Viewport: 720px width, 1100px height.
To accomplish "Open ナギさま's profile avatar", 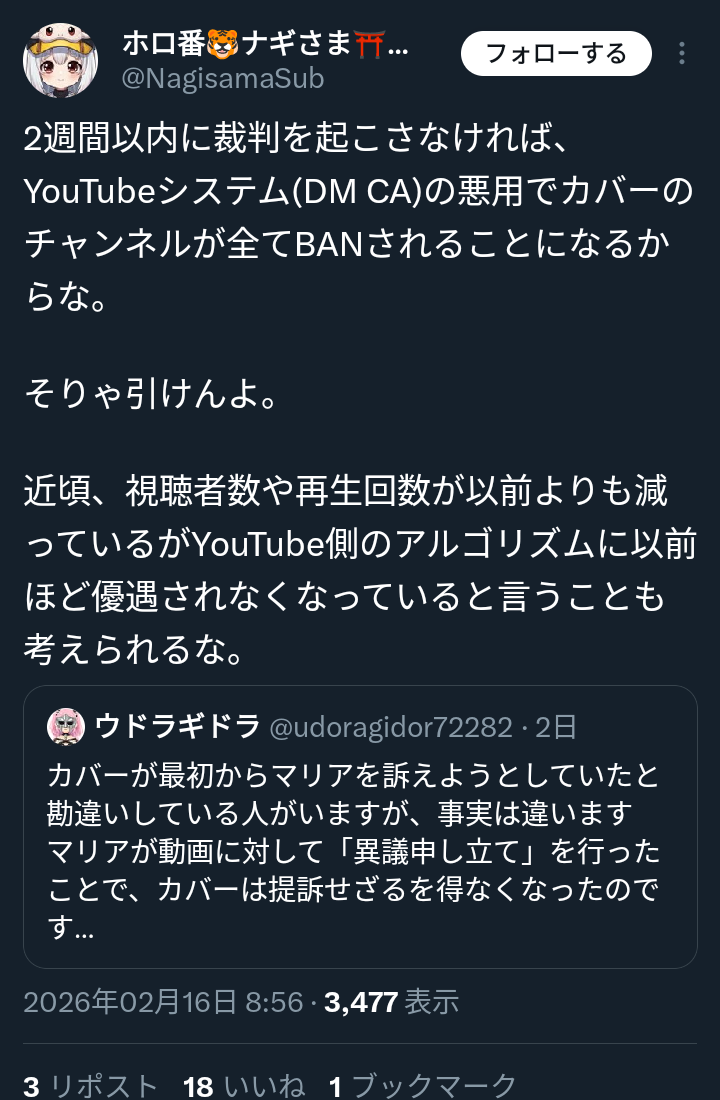I will point(61,60).
